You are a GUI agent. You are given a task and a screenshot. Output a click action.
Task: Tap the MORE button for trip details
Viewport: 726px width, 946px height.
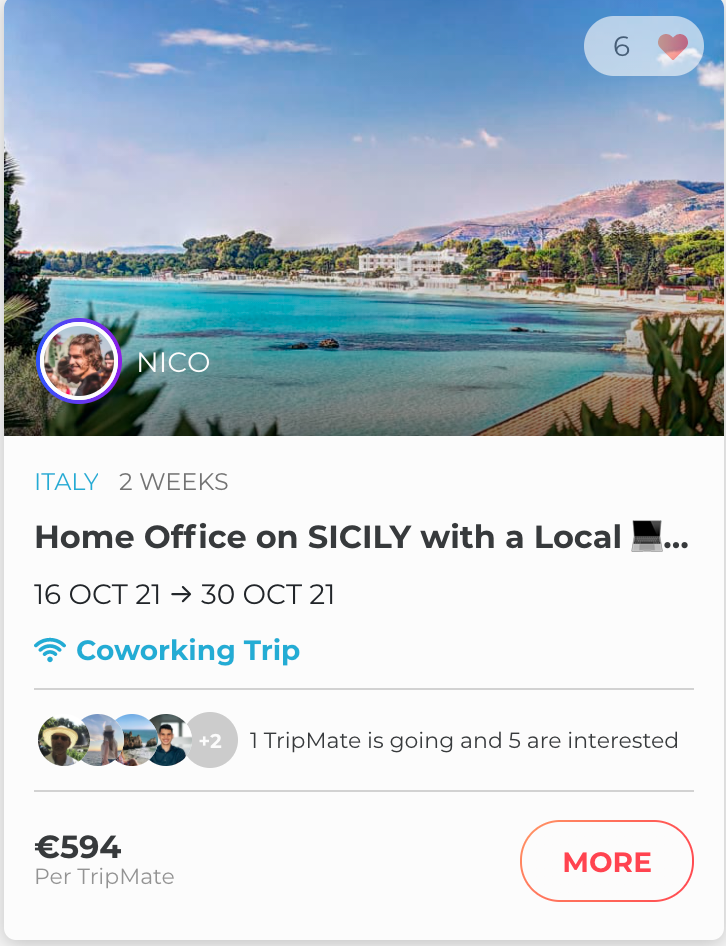pyautogui.click(x=606, y=861)
